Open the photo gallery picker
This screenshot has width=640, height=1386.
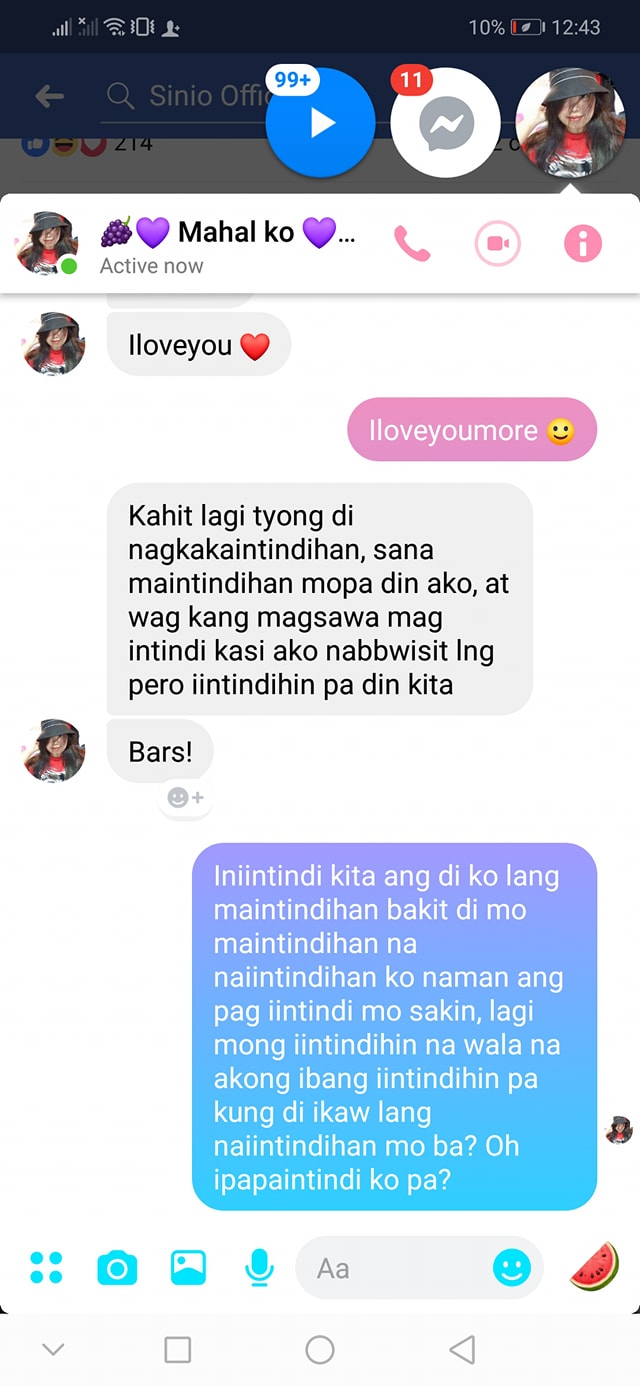pyautogui.click(x=188, y=1267)
